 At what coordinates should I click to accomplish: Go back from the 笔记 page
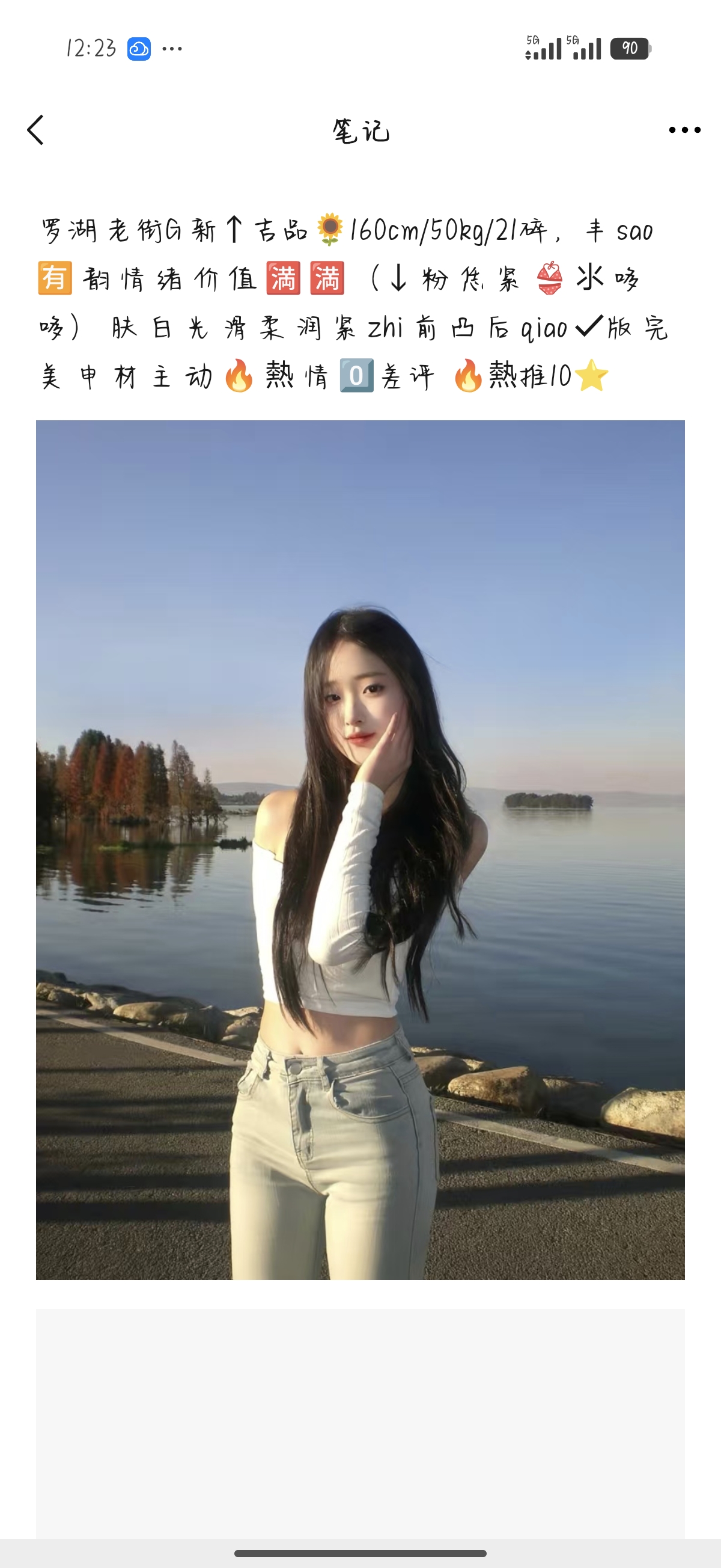(36, 130)
